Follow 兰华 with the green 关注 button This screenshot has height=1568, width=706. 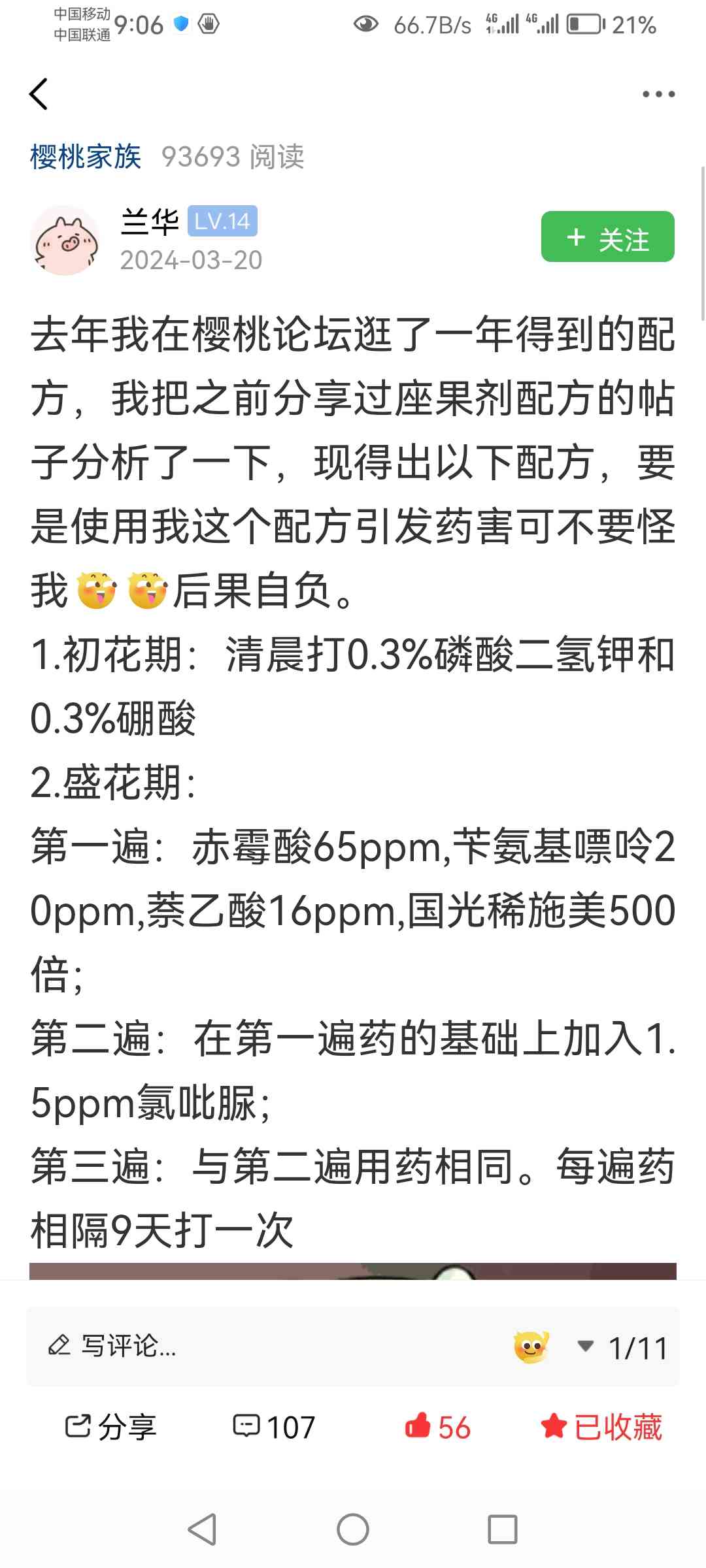click(607, 237)
